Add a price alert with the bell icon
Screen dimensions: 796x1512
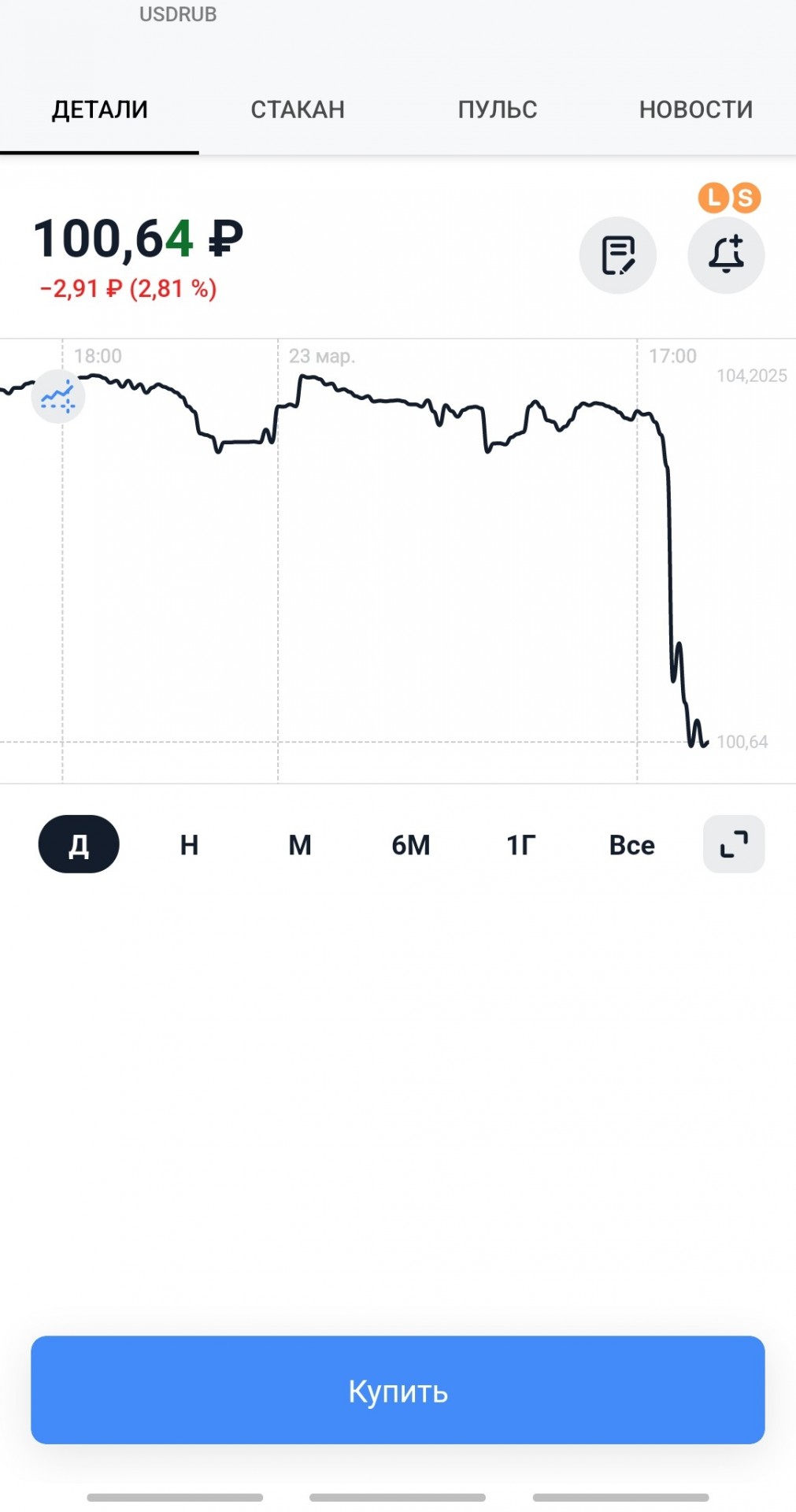(726, 255)
